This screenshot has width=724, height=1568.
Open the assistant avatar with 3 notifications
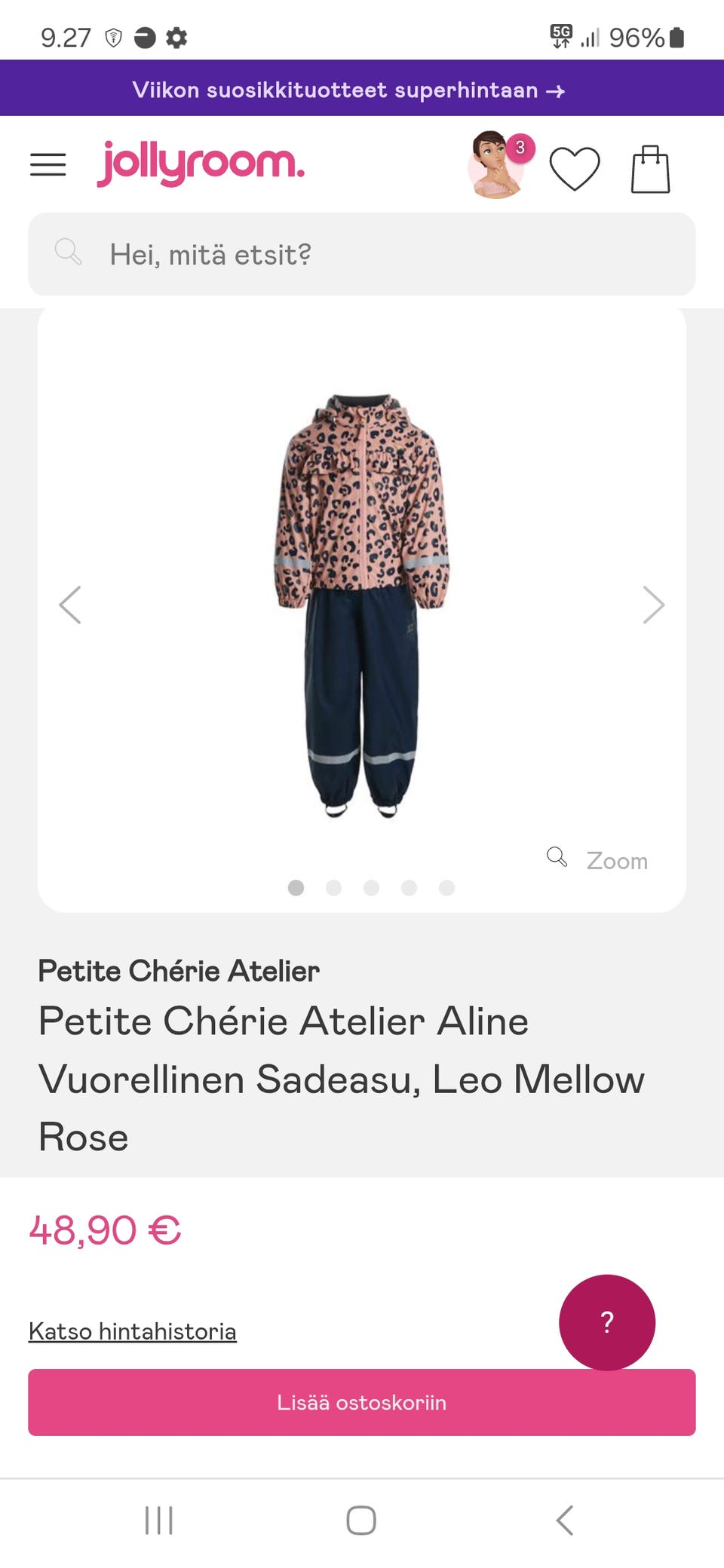[495, 165]
